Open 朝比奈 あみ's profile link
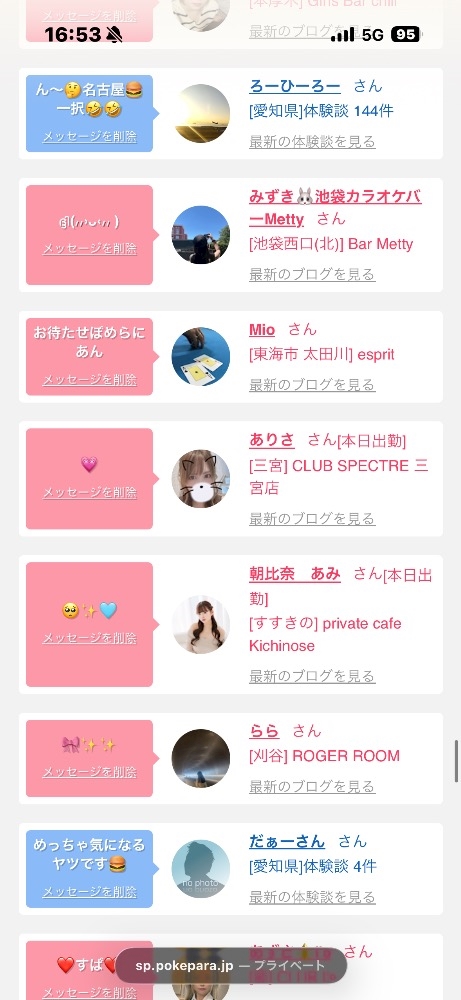The width and height of the screenshot is (461, 1000). pyautogui.click(x=295, y=574)
